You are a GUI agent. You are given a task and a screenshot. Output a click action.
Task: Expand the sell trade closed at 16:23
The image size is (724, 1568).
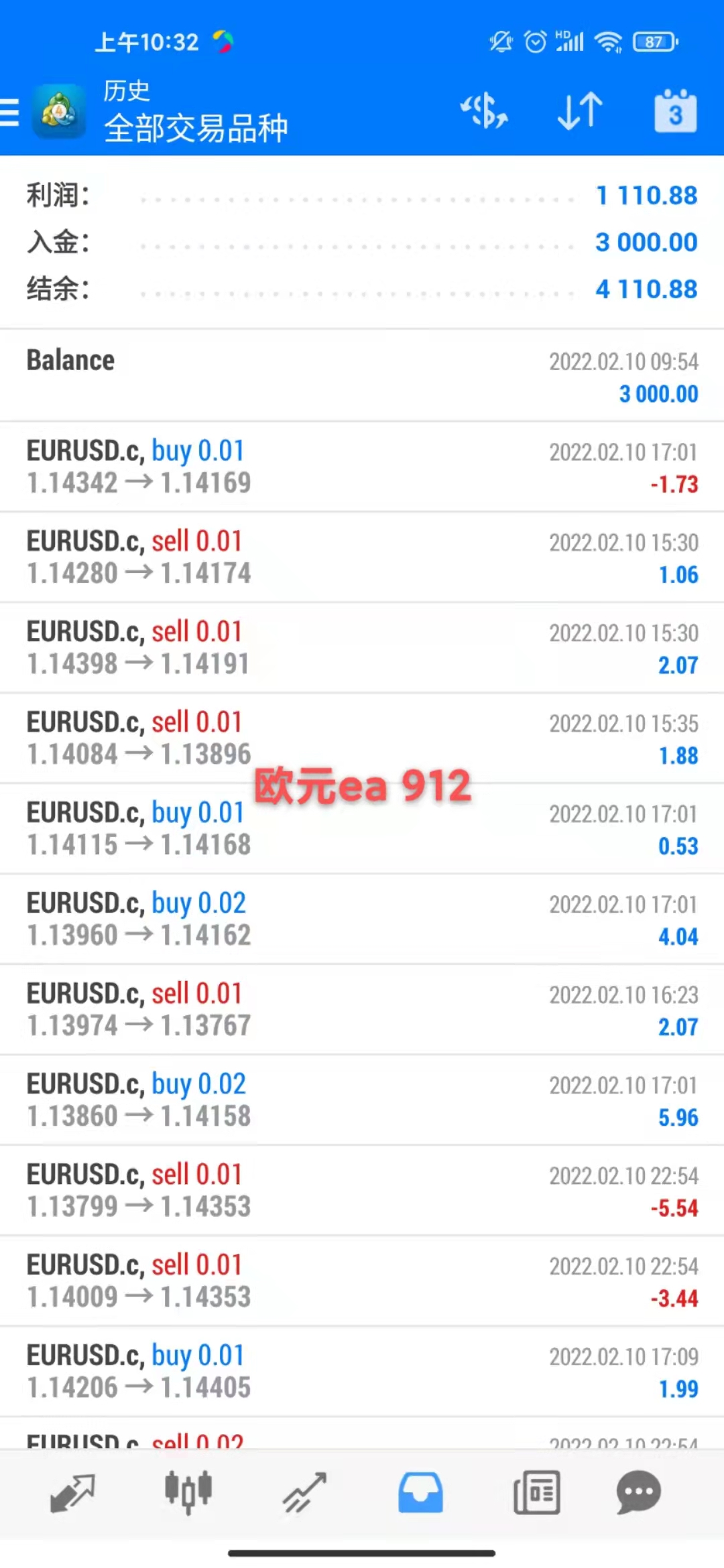click(x=362, y=1010)
